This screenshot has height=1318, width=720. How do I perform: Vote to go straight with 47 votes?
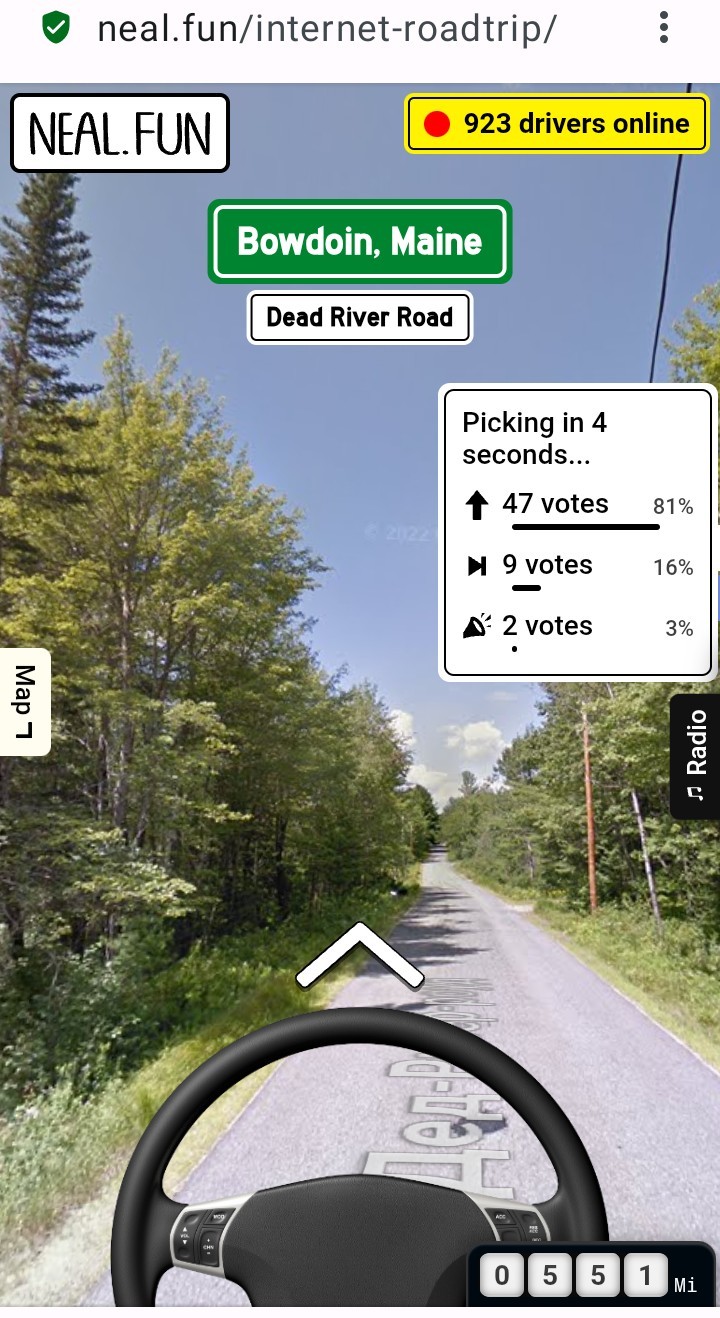tap(577, 507)
